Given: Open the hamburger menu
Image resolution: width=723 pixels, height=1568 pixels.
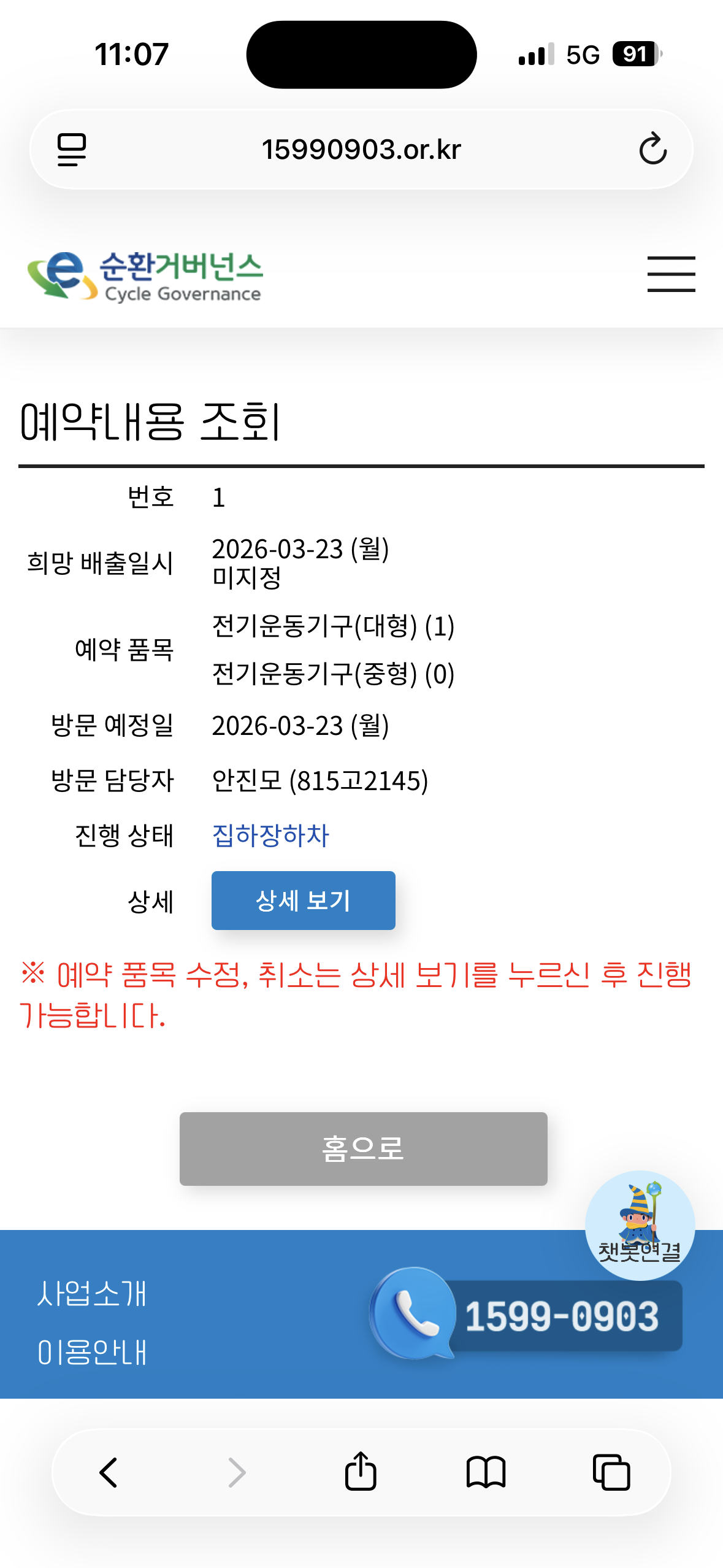Looking at the screenshot, I should point(671,274).
